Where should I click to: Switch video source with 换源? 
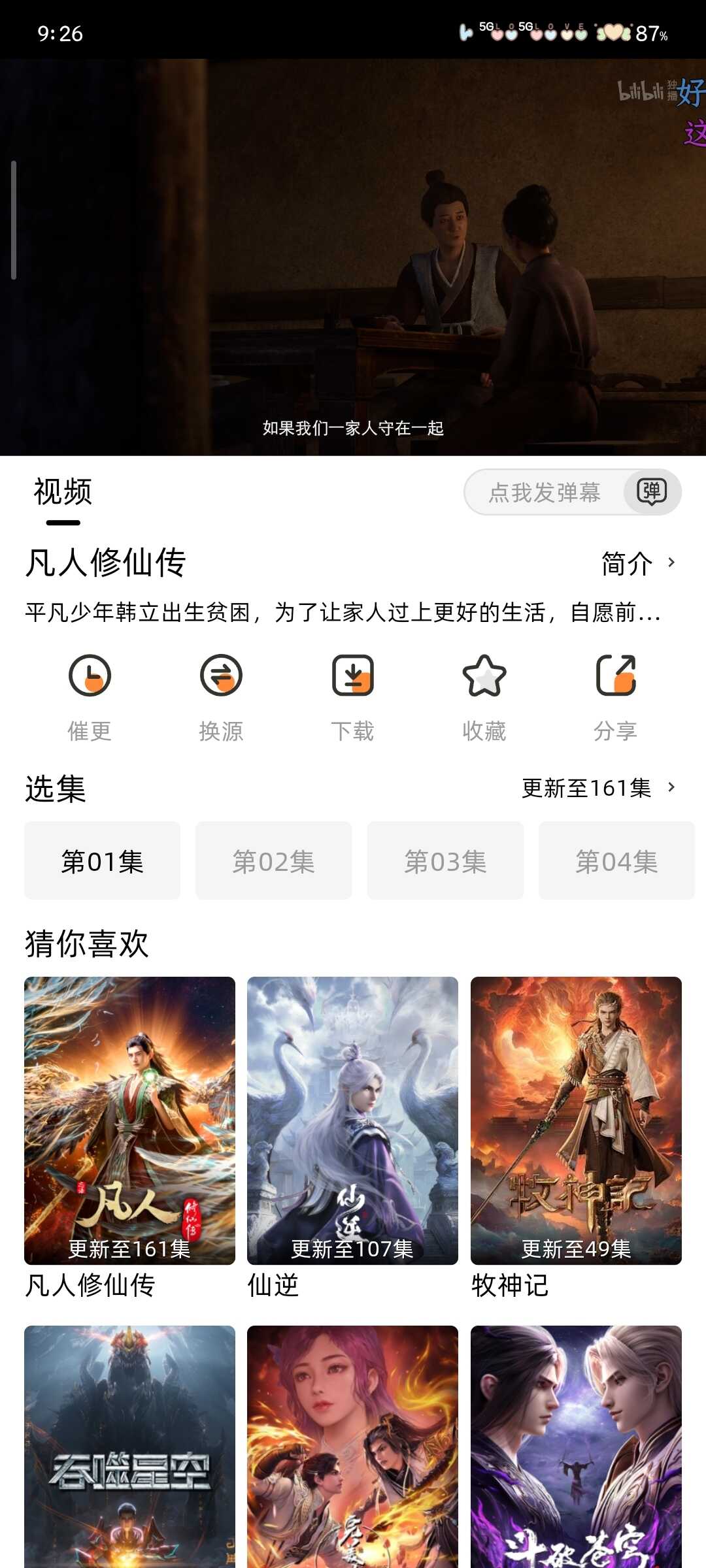click(x=221, y=697)
